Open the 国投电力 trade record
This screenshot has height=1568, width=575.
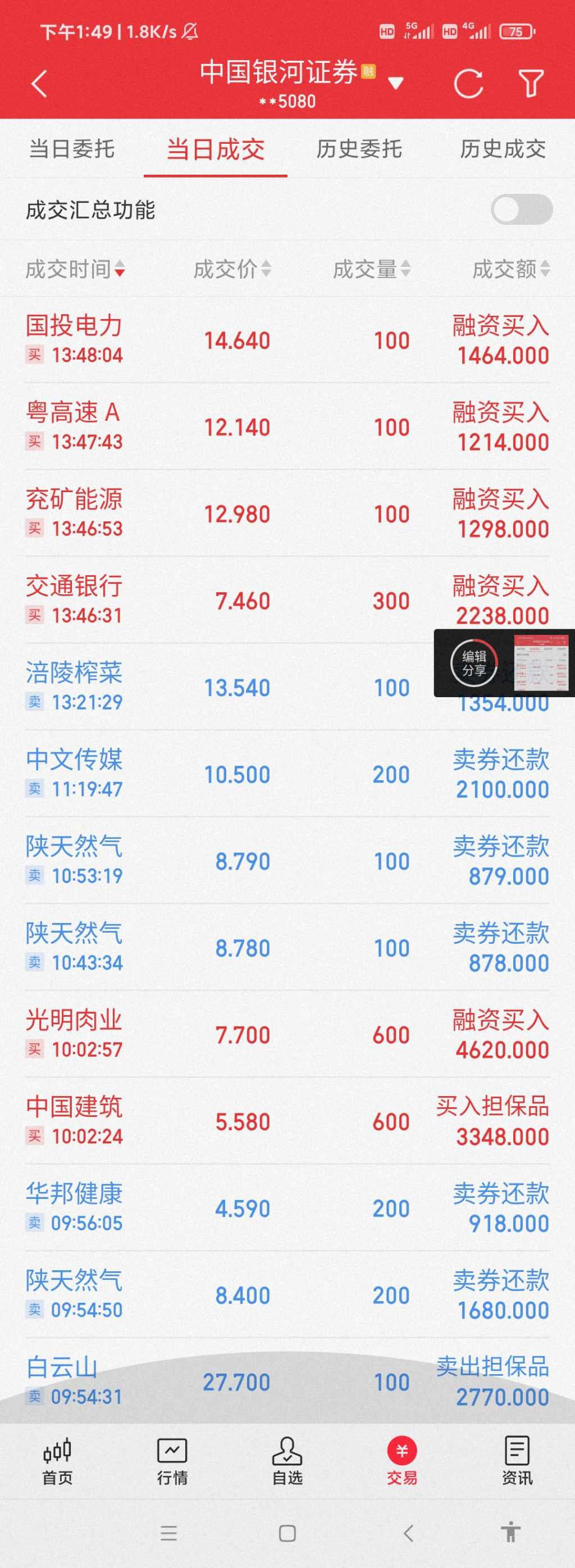287,340
